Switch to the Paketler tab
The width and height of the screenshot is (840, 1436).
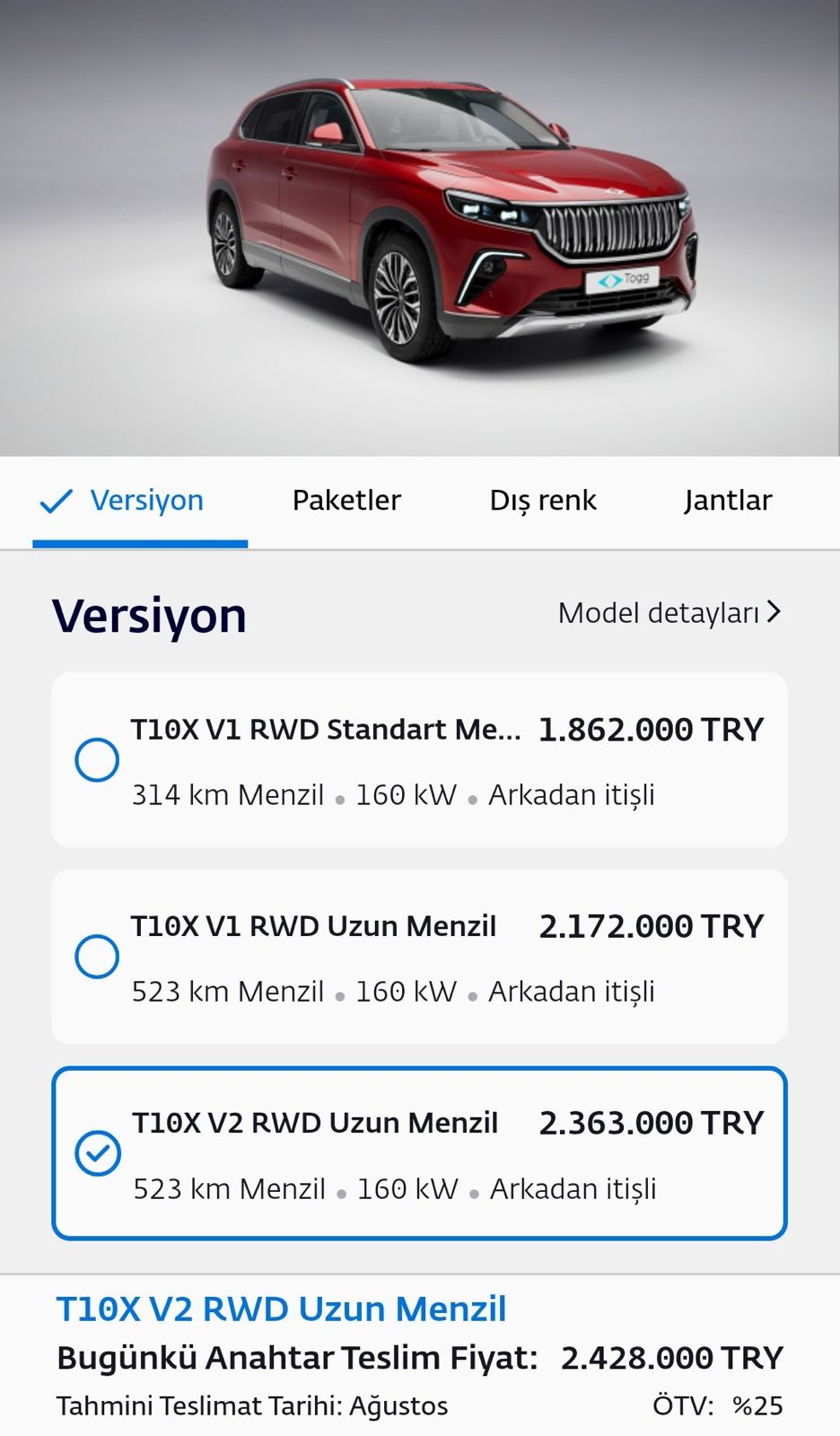[346, 500]
